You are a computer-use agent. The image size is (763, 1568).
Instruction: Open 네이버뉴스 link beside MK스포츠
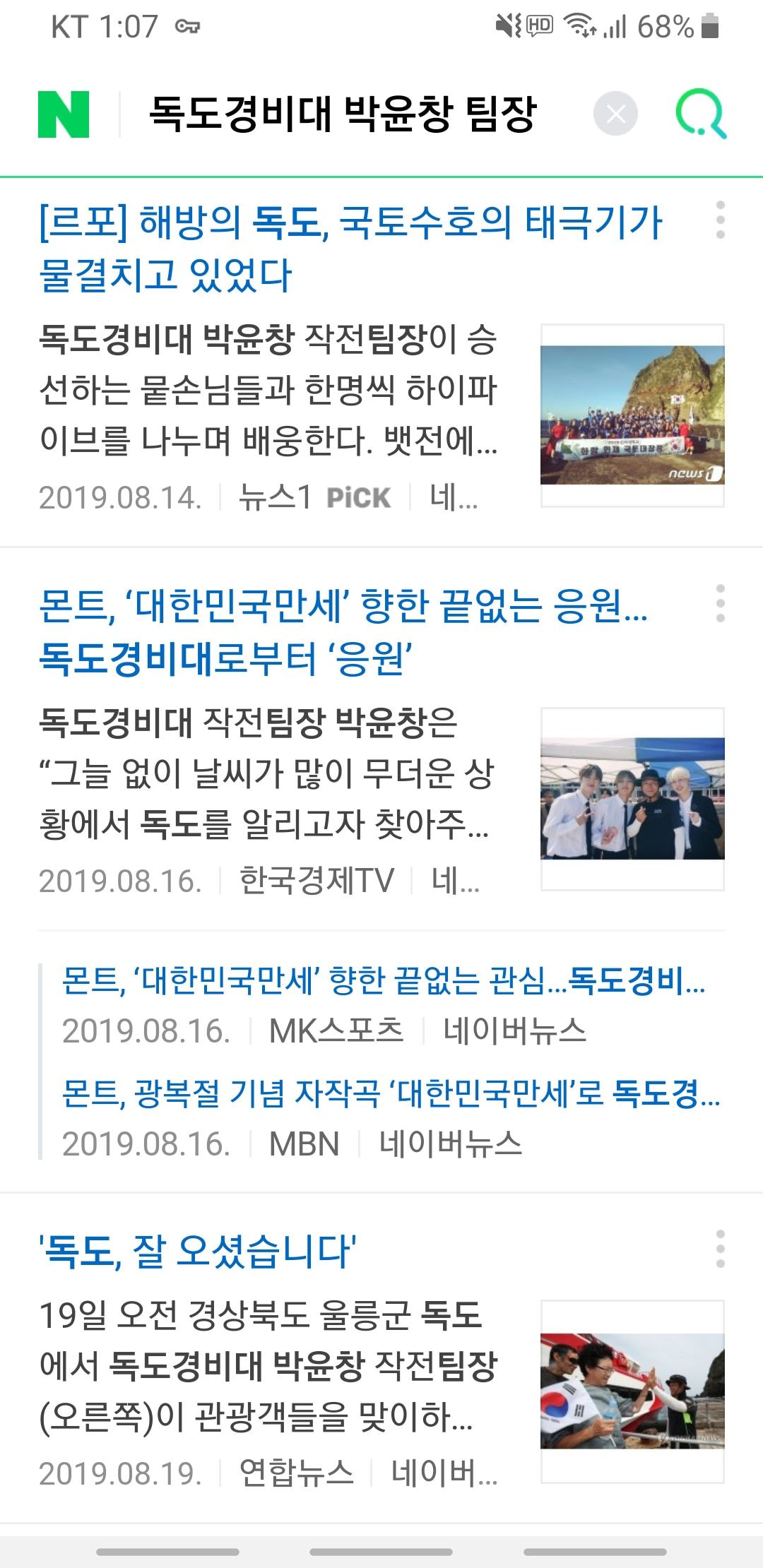pyautogui.click(x=514, y=1031)
